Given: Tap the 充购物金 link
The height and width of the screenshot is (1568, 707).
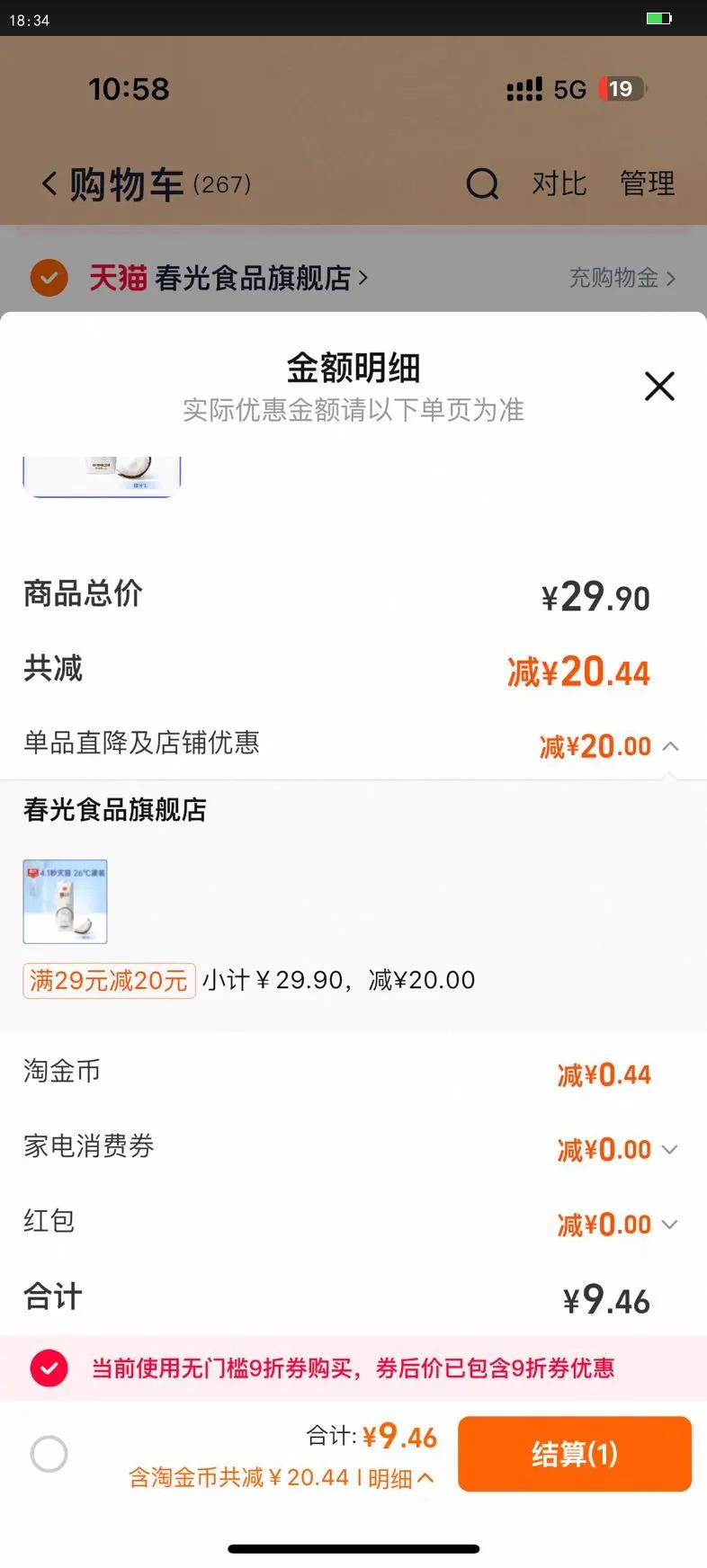Looking at the screenshot, I should click(x=622, y=278).
